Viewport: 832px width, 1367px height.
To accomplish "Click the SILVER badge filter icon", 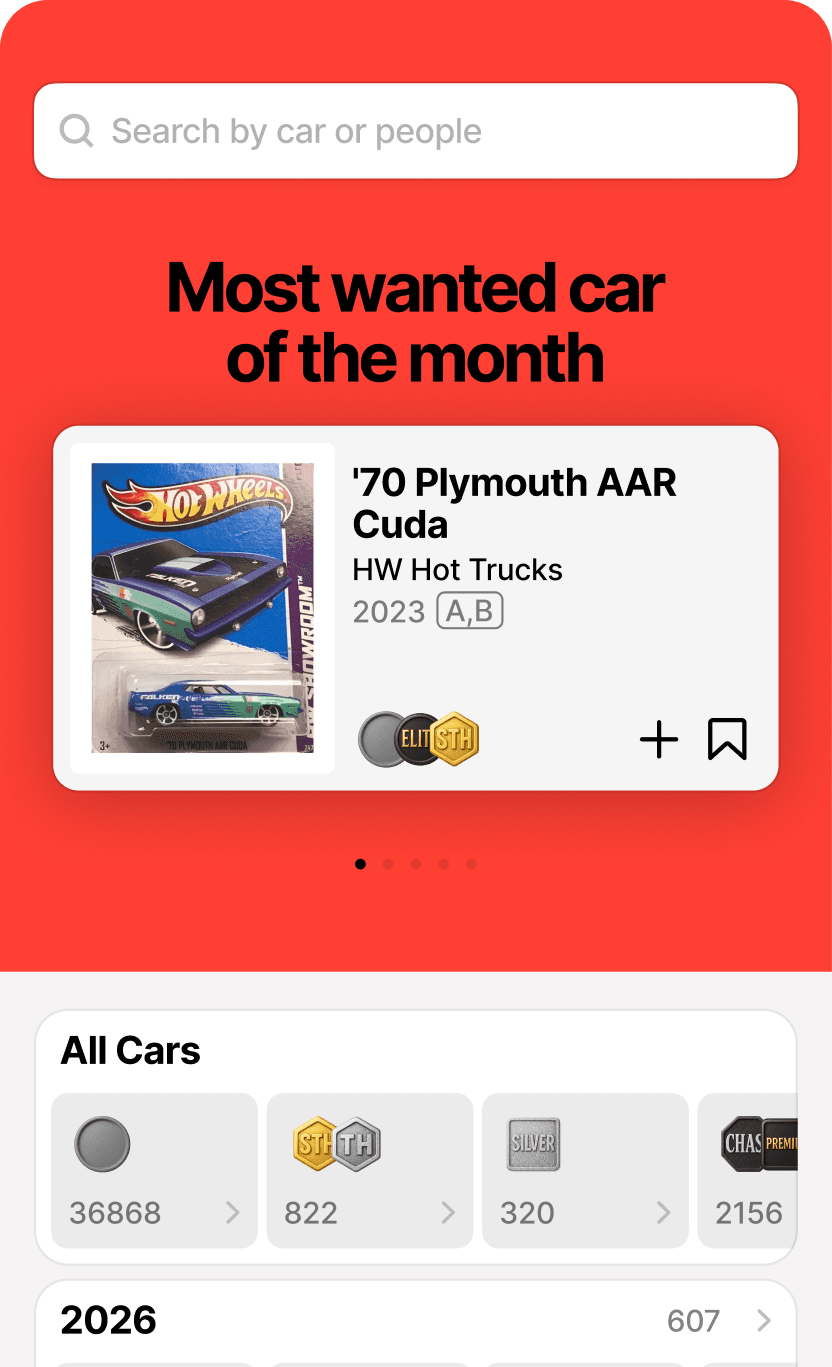I will [533, 1144].
